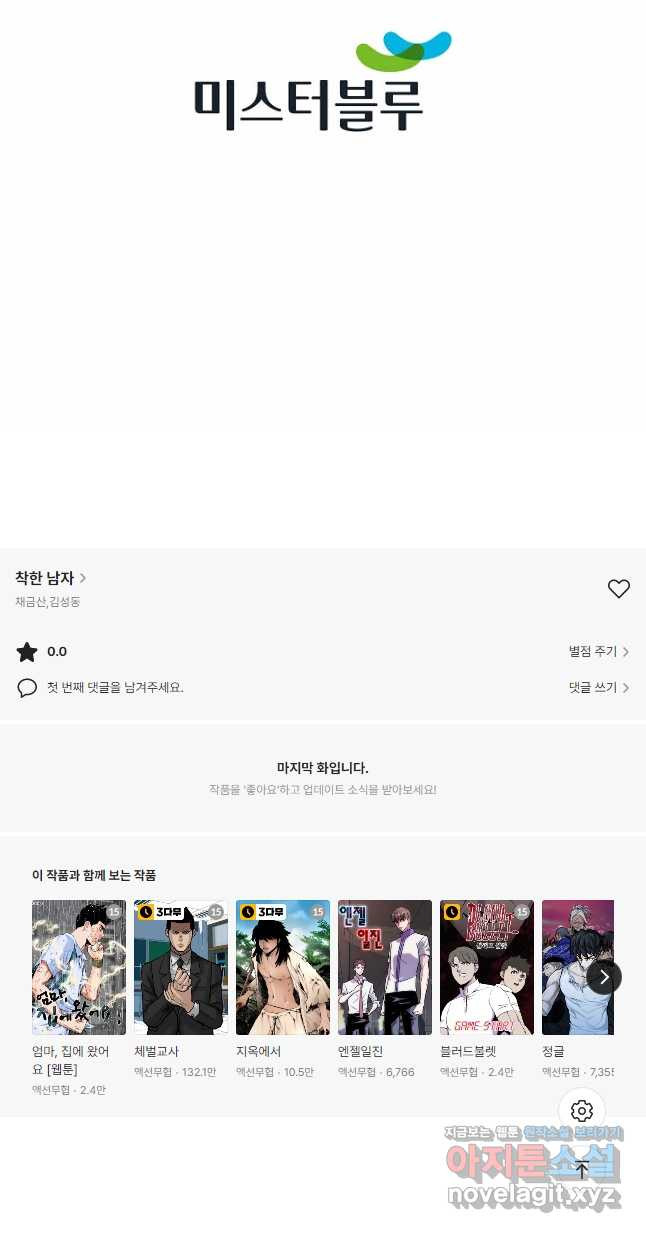Viewport: 646px width, 1233px height.
Task: Open the 엔젤일진 webtoon card
Action: (x=385, y=967)
